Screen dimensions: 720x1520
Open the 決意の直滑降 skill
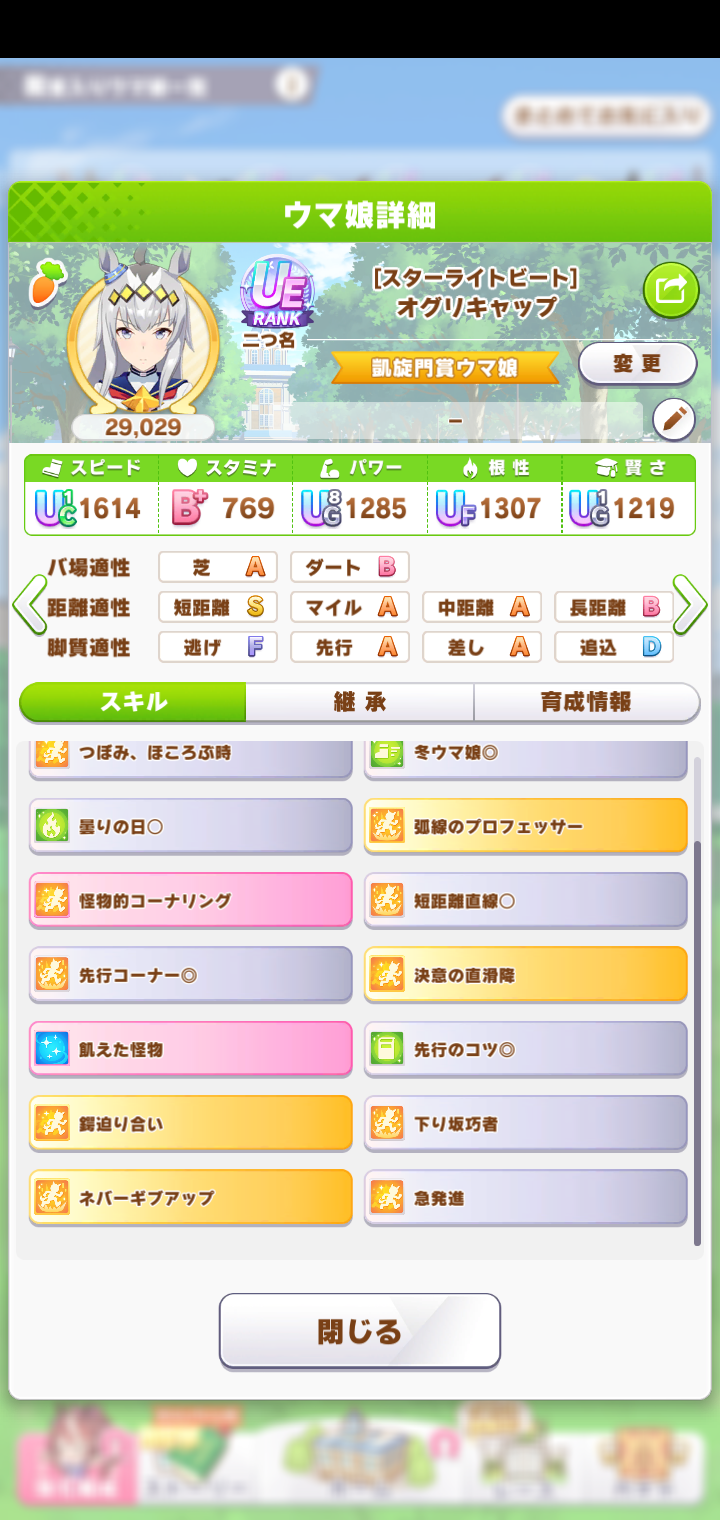pos(526,974)
